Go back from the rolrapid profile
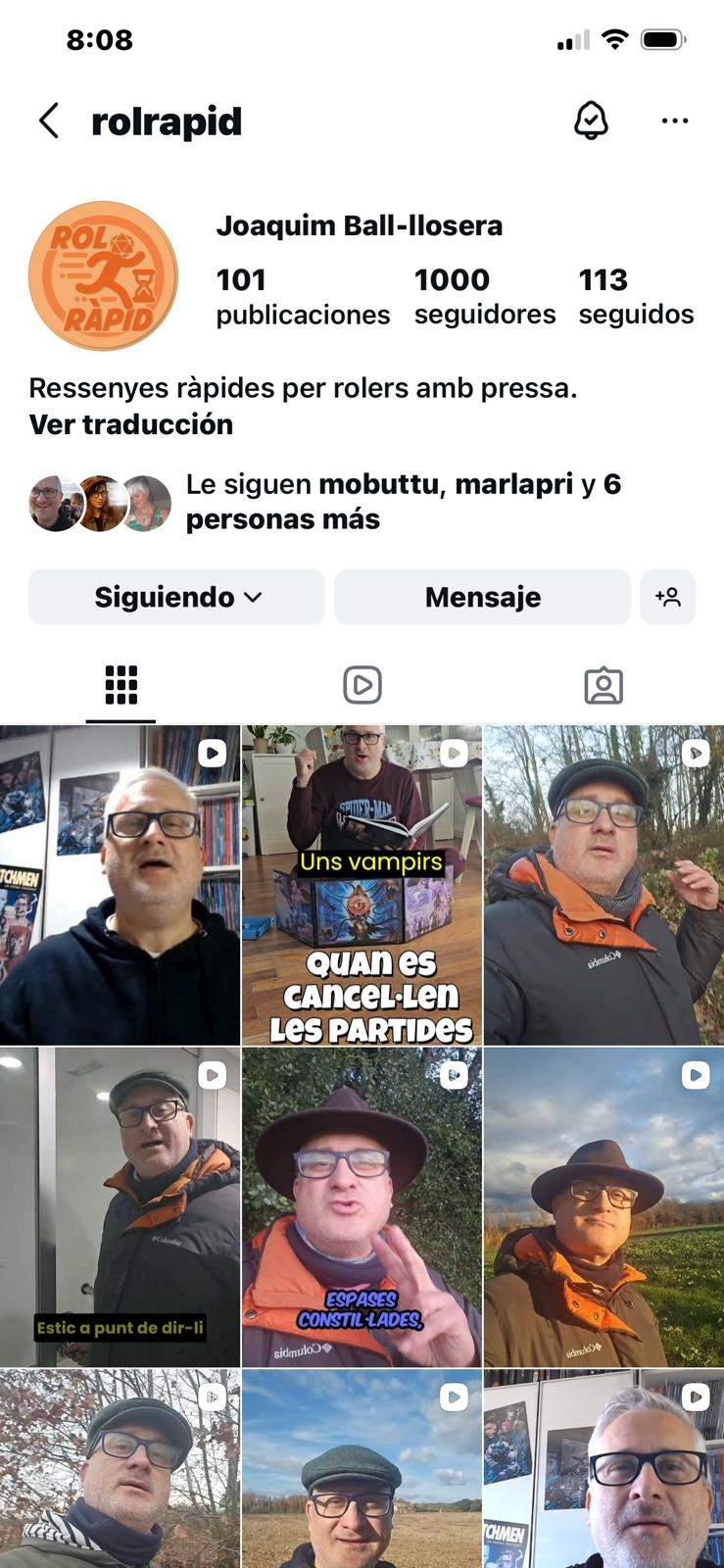724x1568 pixels. pyautogui.click(x=49, y=122)
